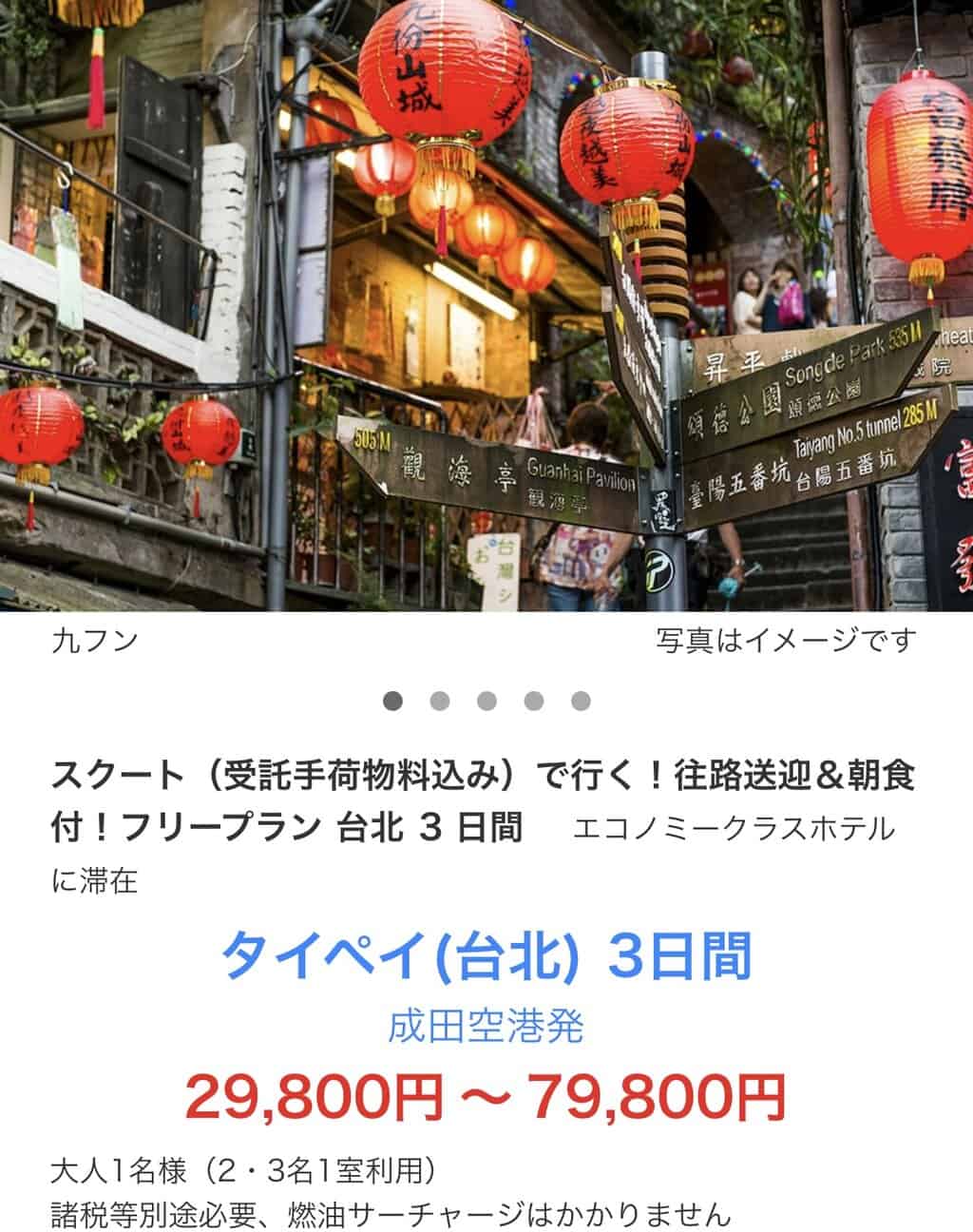The width and height of the screenshot is (973, 1232).
Task: Select the third photo indicator dot
Action: click(x=486, y=702)
